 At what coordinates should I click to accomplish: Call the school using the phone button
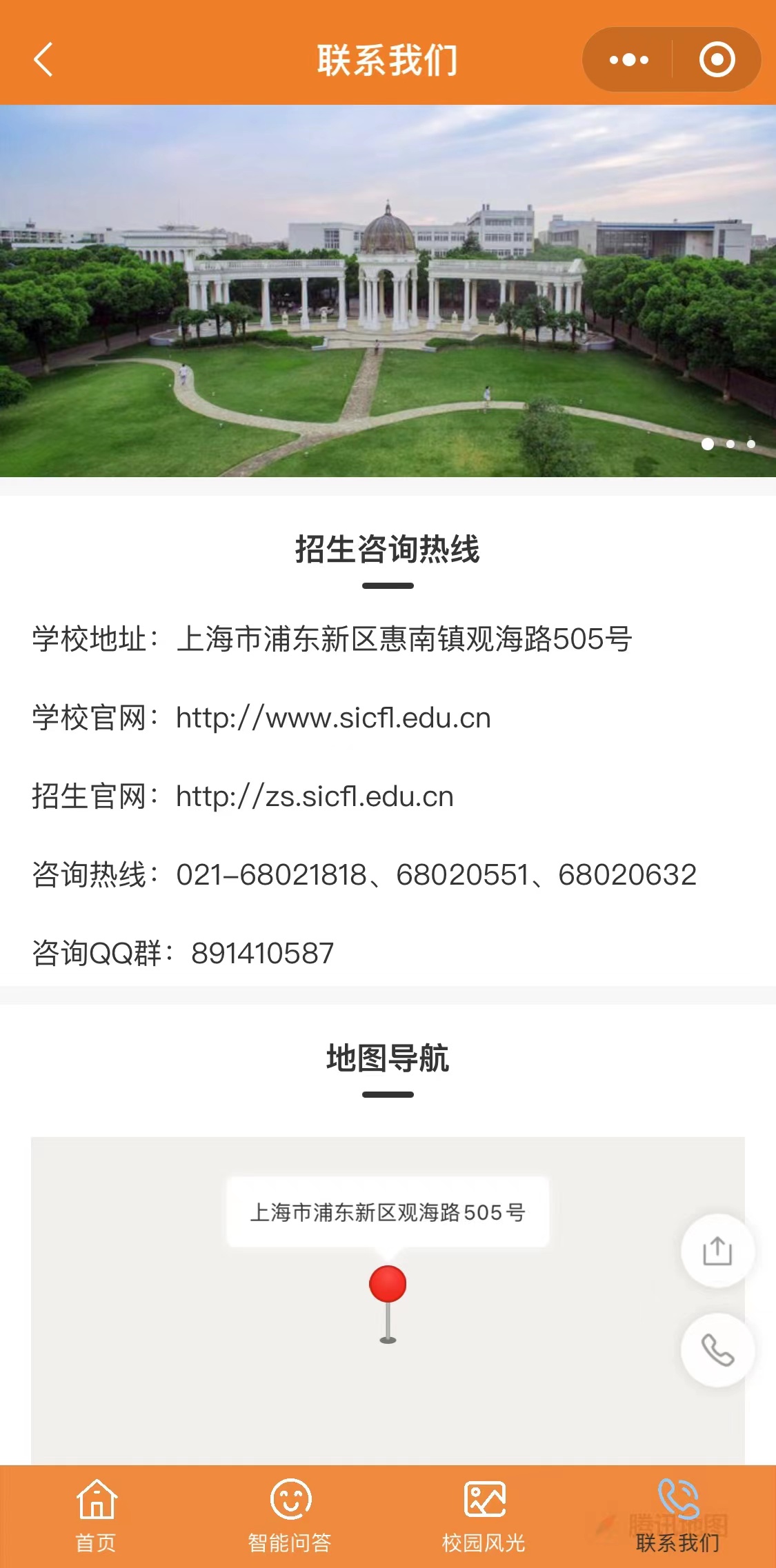point(717,1350)
